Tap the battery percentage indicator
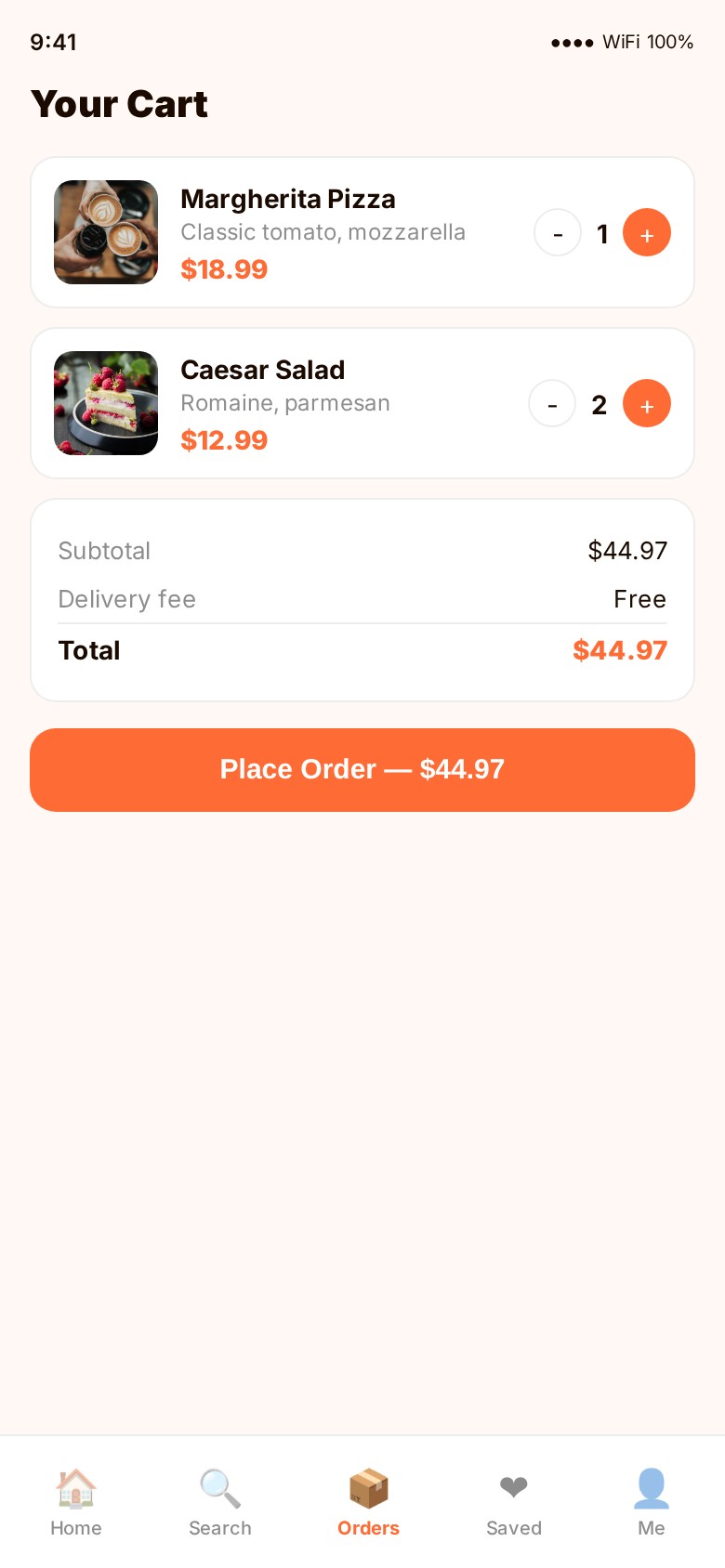The width and height of the screenshot is (725, 1568). (671, 42)
